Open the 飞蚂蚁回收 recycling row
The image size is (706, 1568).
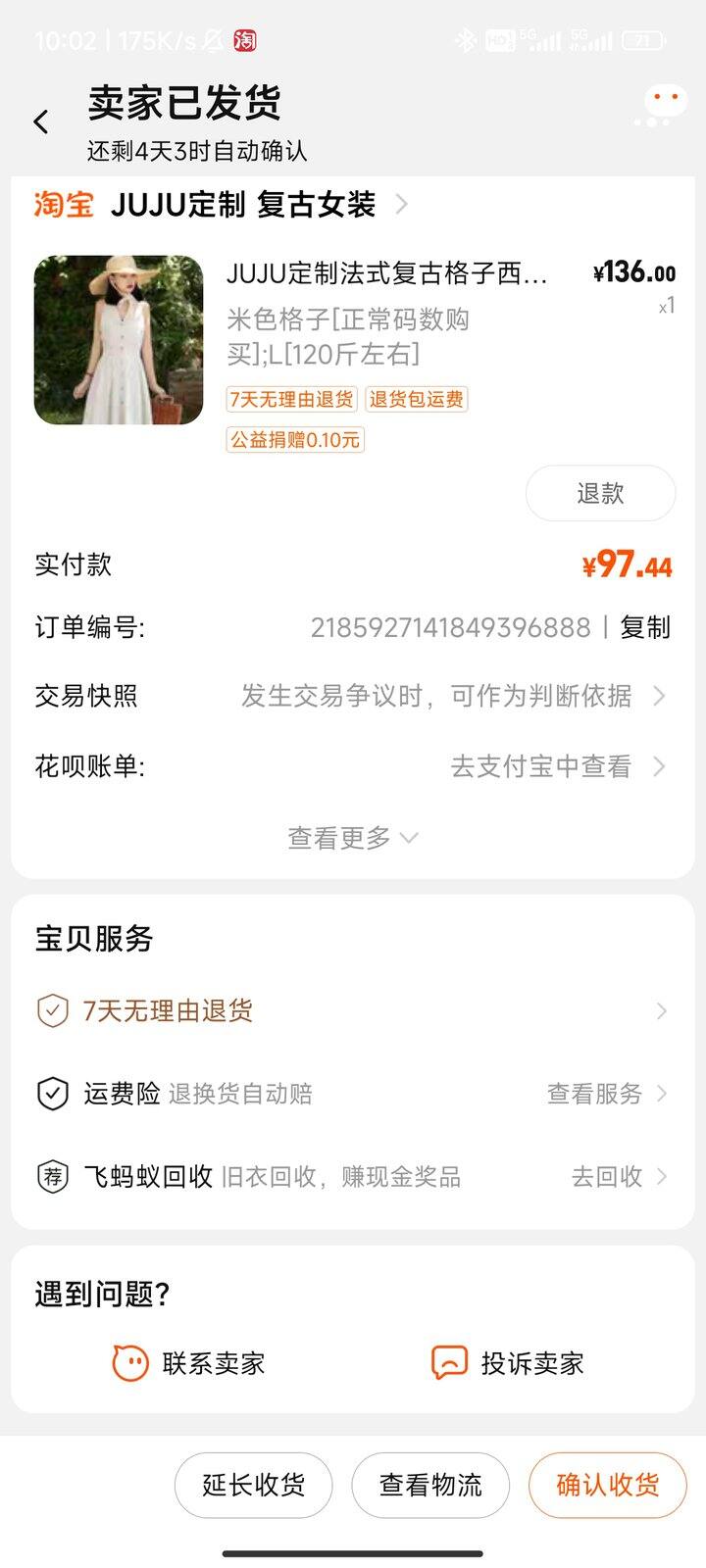353,1176
